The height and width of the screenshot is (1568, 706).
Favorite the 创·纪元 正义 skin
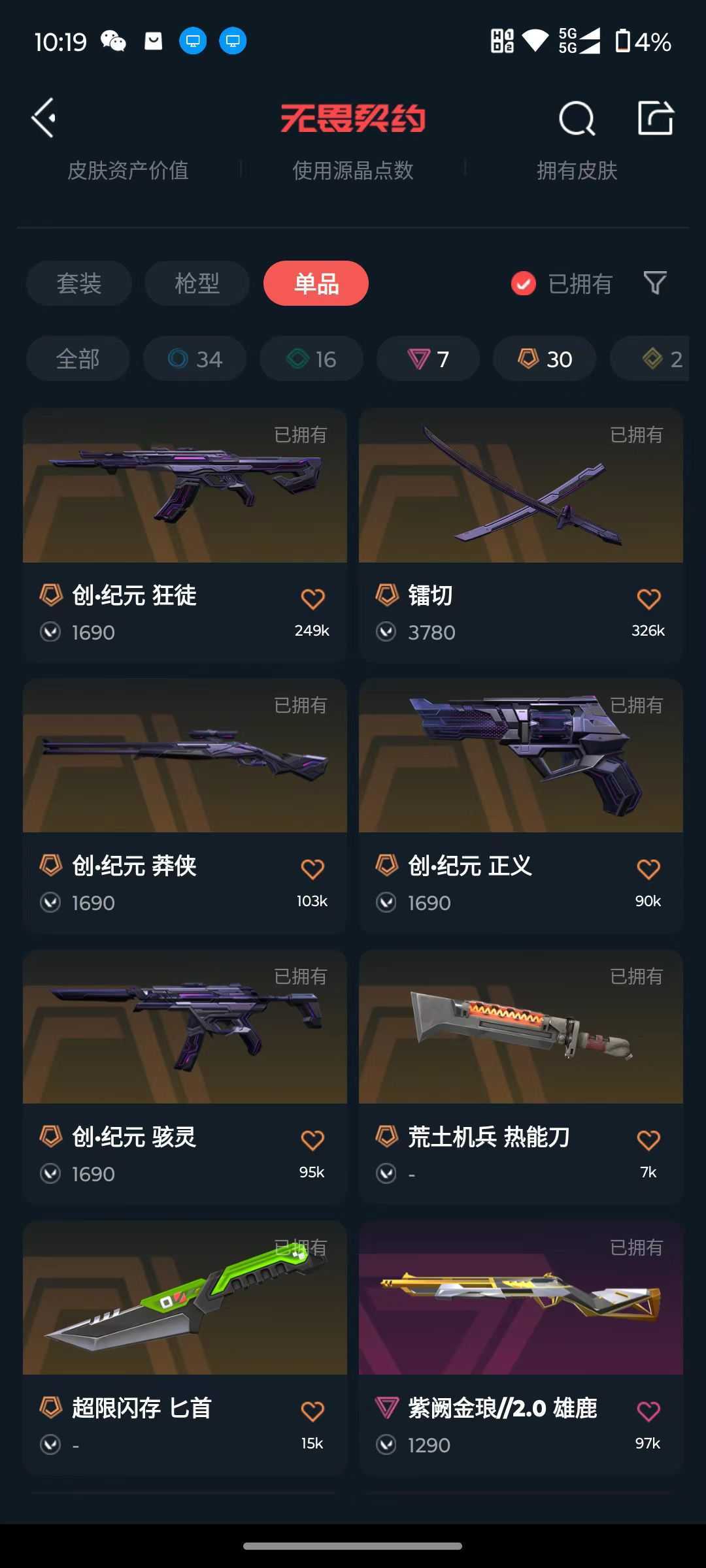648,869
